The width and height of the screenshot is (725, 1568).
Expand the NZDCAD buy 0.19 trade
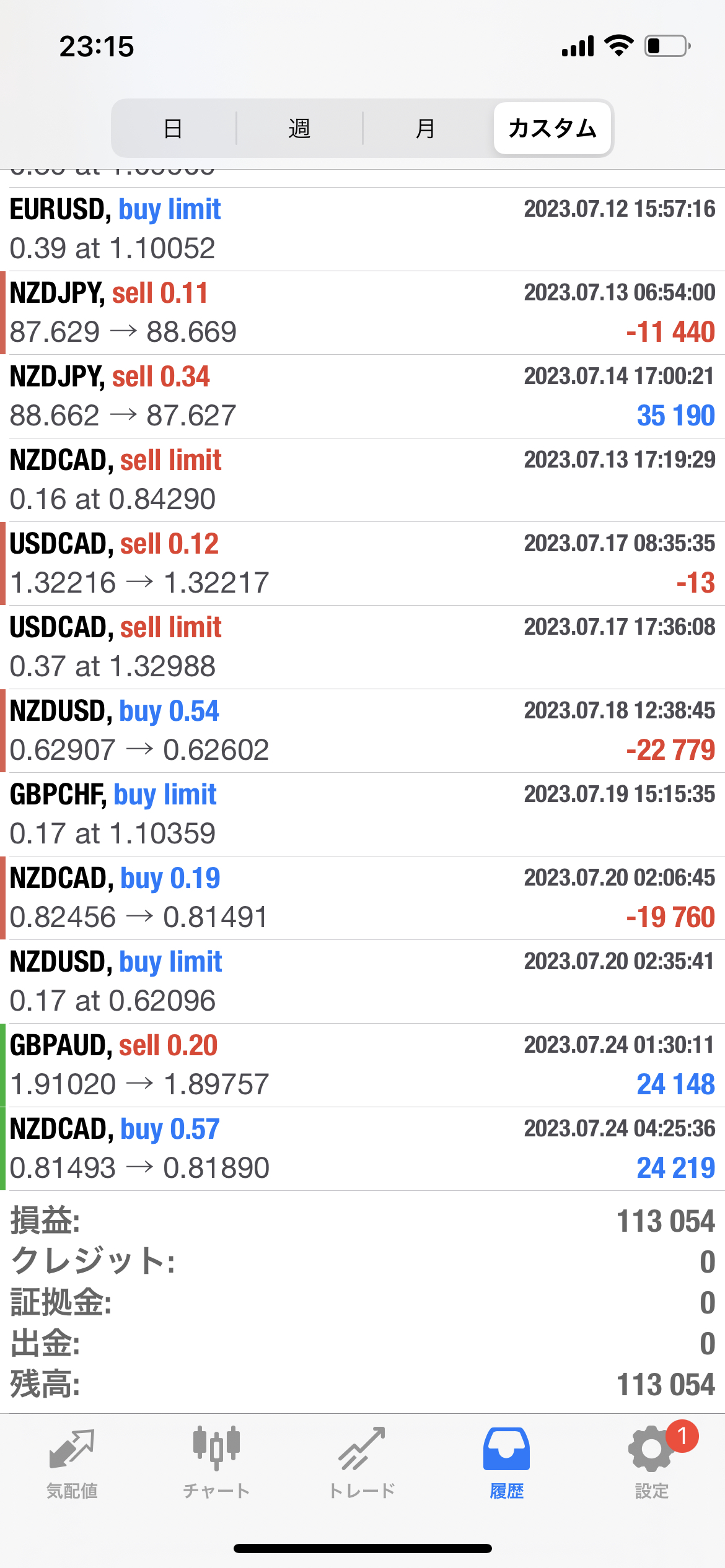[x=362, y=898]
